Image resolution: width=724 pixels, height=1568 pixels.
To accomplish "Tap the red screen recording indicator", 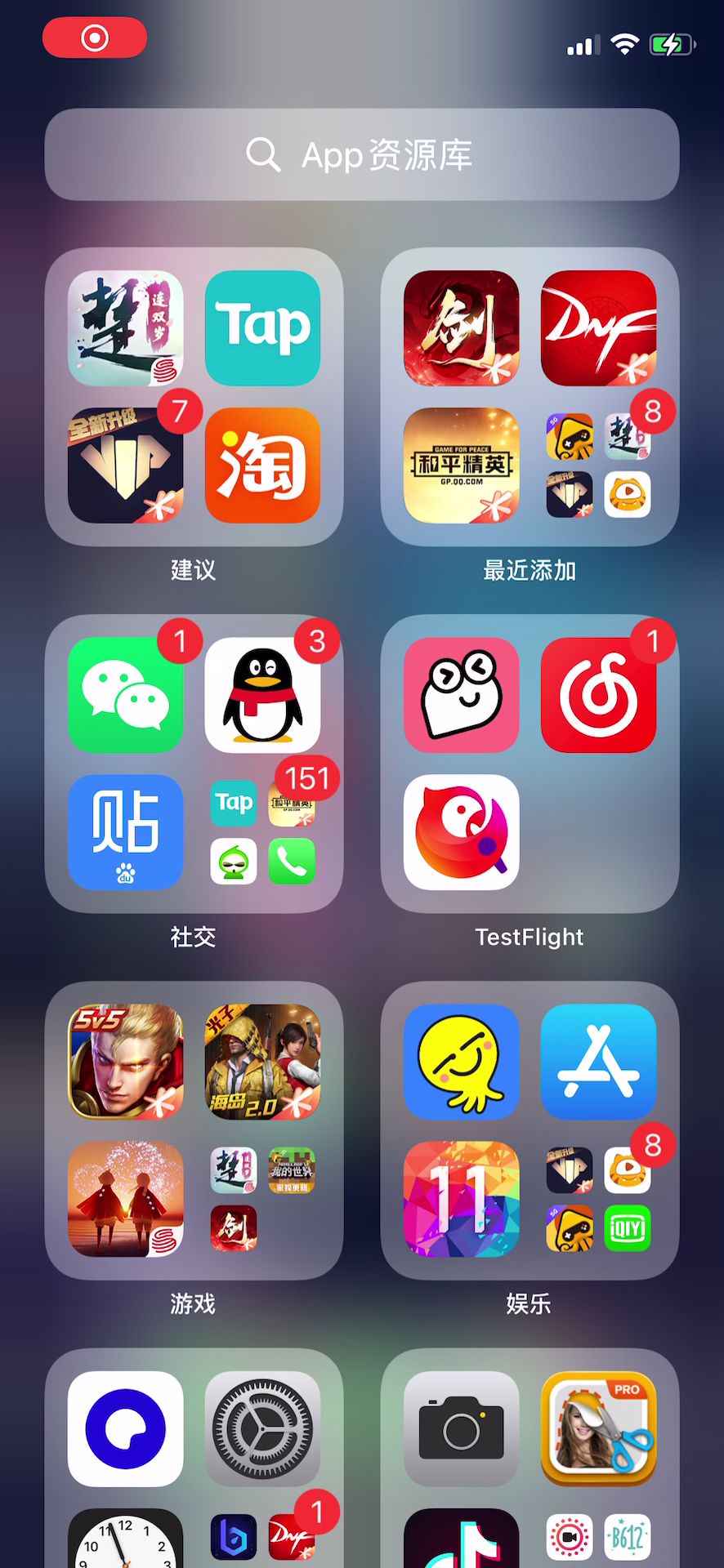I will point(95,38).
